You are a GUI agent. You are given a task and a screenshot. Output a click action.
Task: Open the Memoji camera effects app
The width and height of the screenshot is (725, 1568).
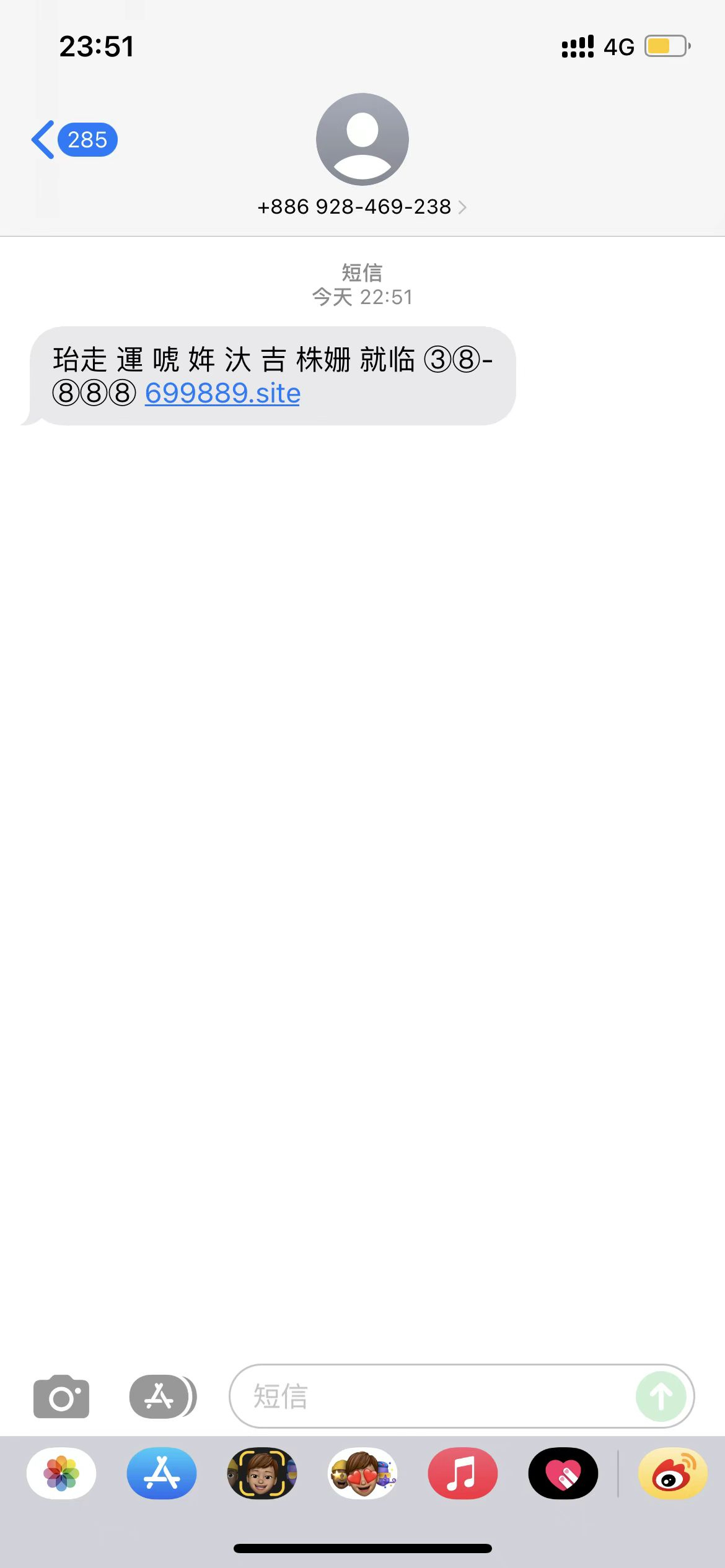coord(262,1474)
